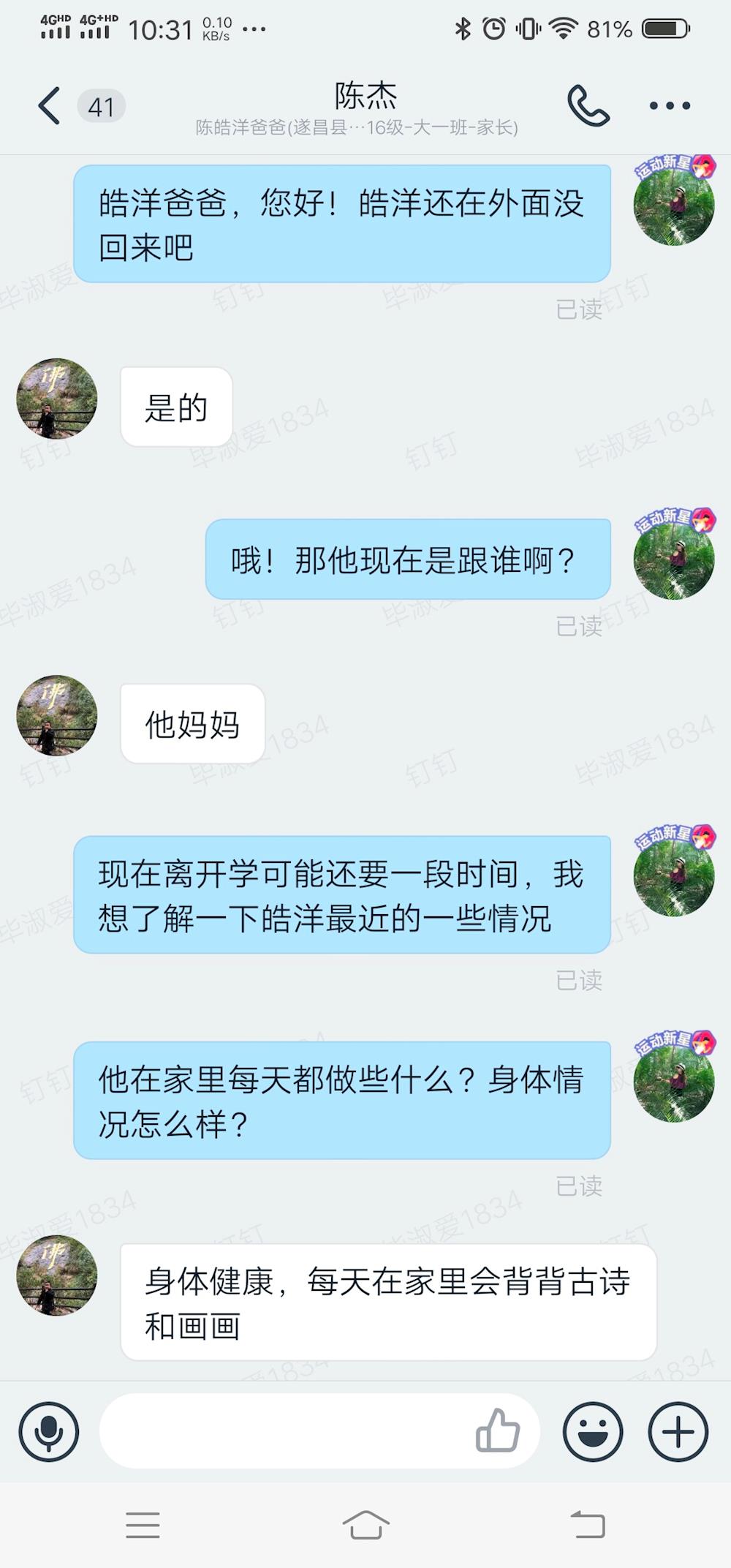Open 陈杰's avatar next to 是的

pyautogui.click(x=57, y=399)
